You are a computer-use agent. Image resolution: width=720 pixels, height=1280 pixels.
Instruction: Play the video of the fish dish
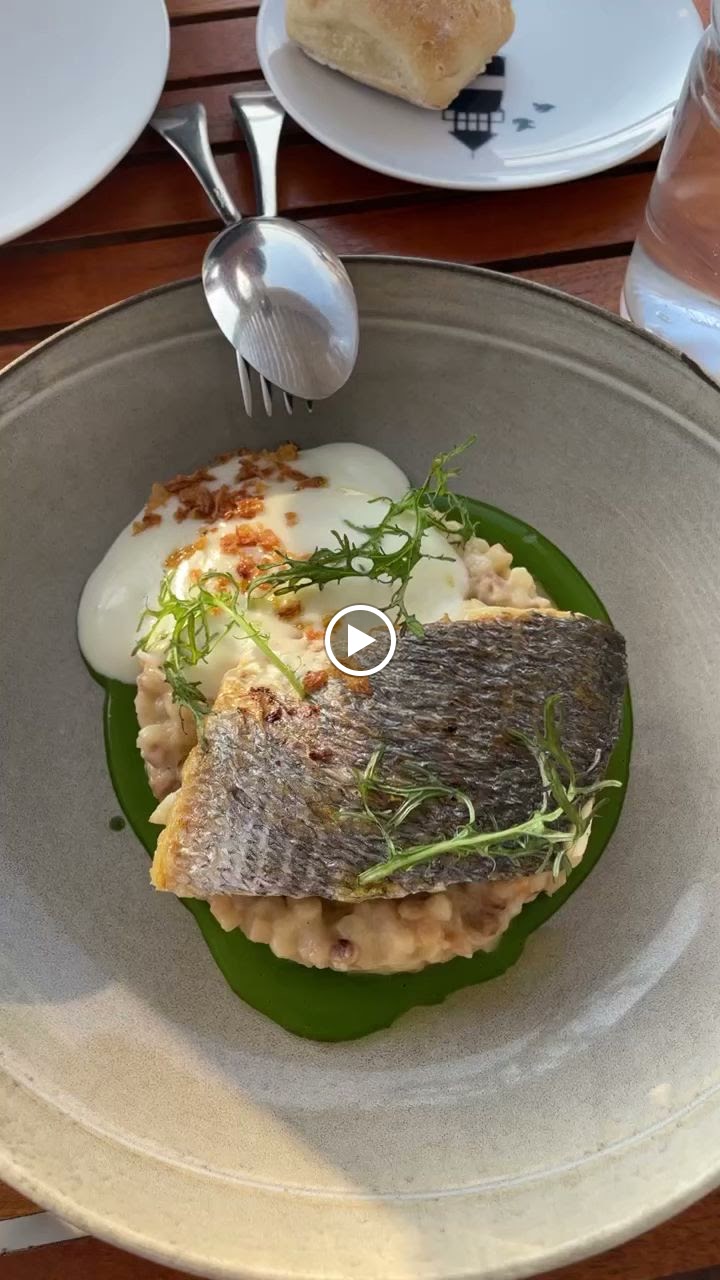pyautogui.click(x=360, y=640)
